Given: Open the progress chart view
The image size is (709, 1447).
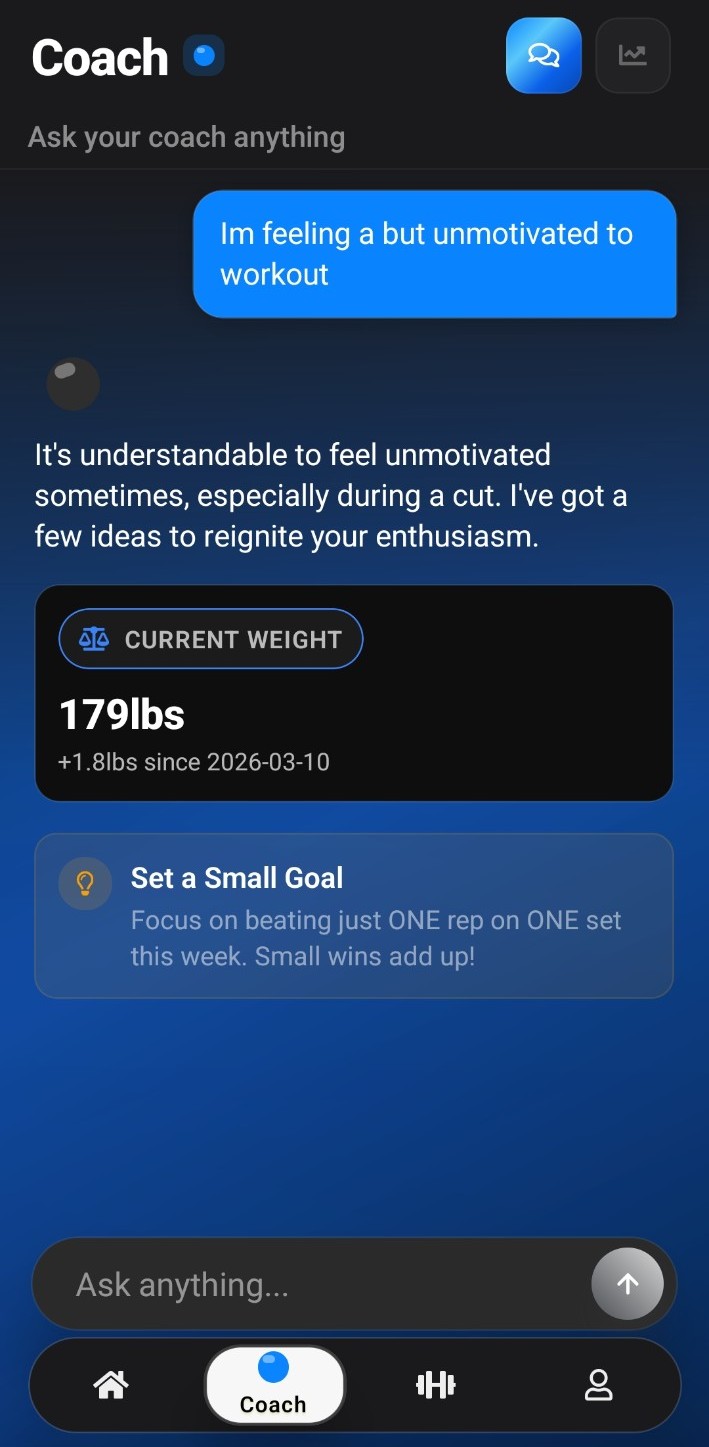Looking at the screenshot, I should point(632,56).
